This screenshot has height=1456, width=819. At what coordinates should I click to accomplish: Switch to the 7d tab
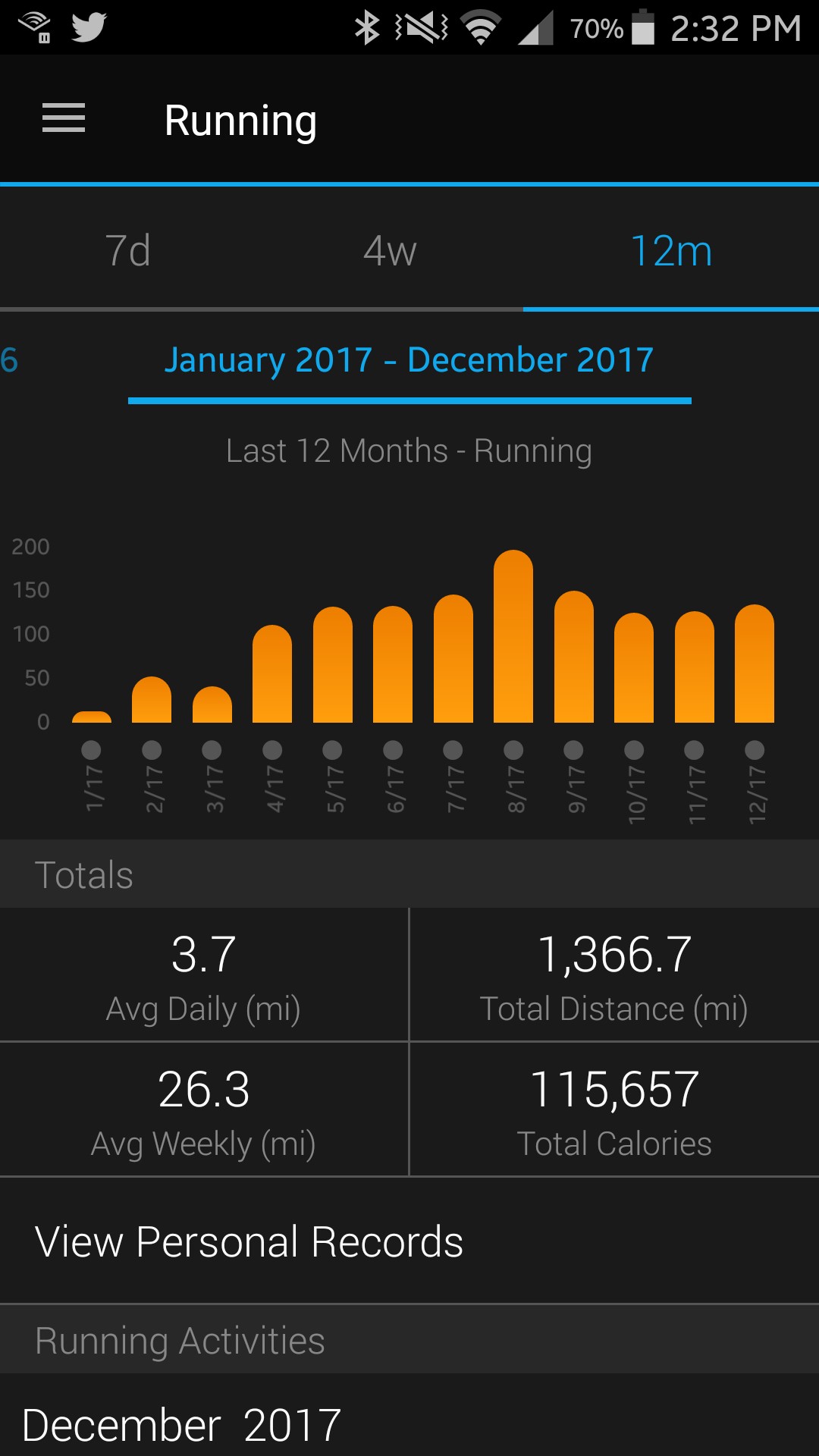click(x=127, y=250)
